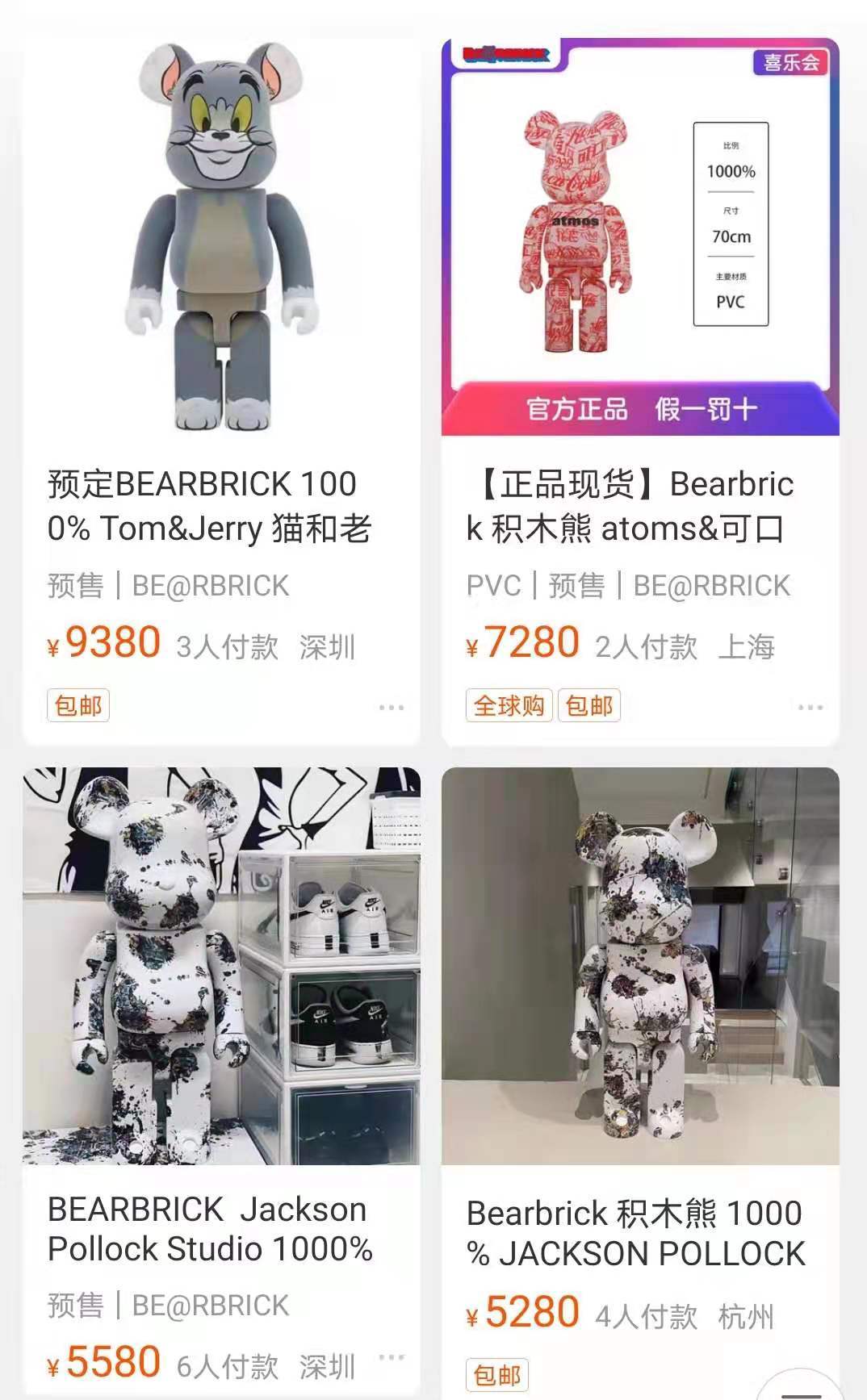
Task: Click title BEARBRICK Jackson Pollock Studio 1000%
Action: [x=208, y=1231]
